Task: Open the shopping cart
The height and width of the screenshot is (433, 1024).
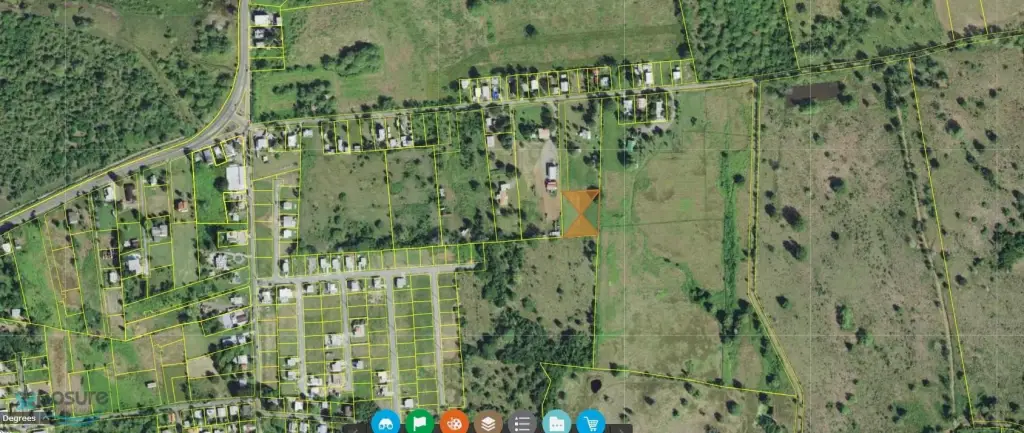Action: (591, 422)
